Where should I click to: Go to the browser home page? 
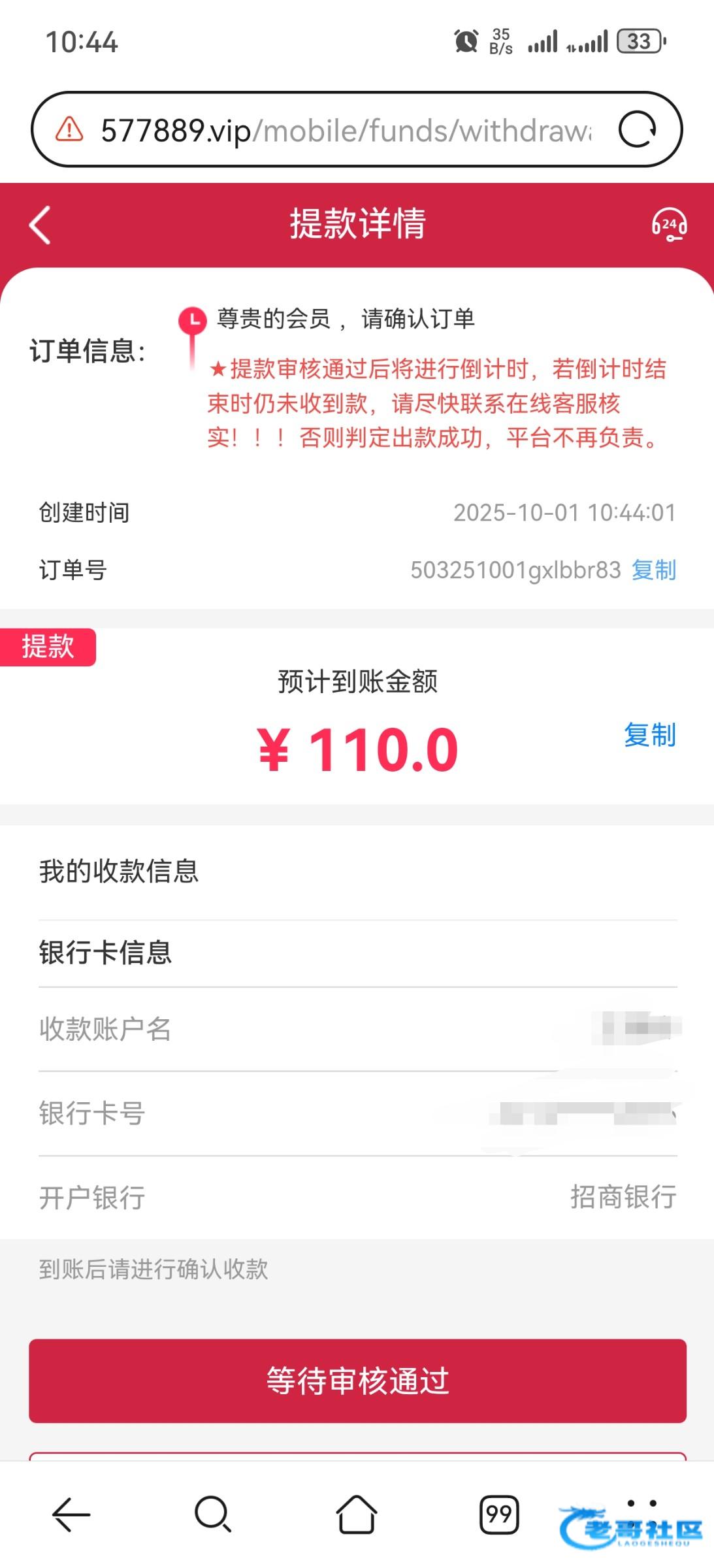click(357, 1514)
